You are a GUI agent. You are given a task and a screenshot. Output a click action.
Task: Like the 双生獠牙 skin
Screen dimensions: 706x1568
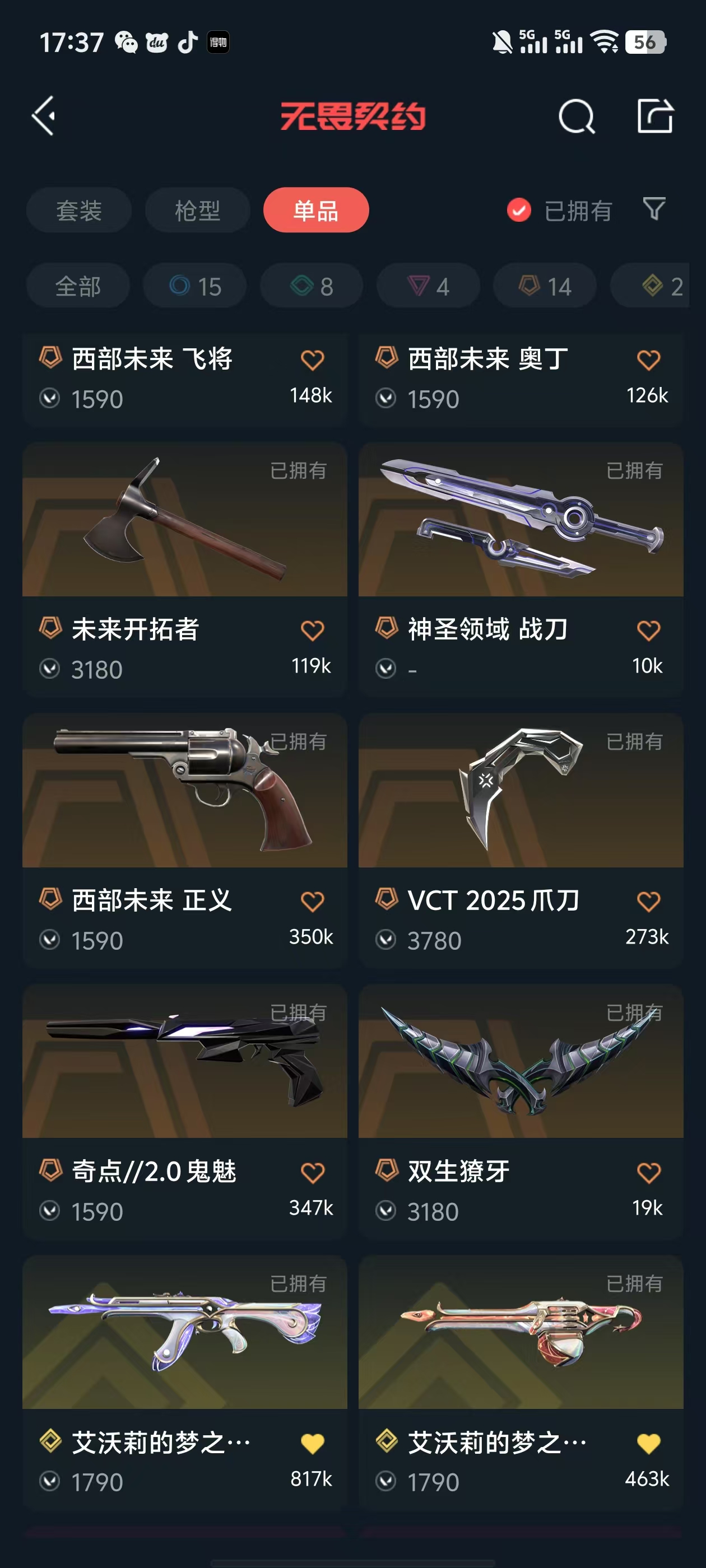(x=648, y=1172)
